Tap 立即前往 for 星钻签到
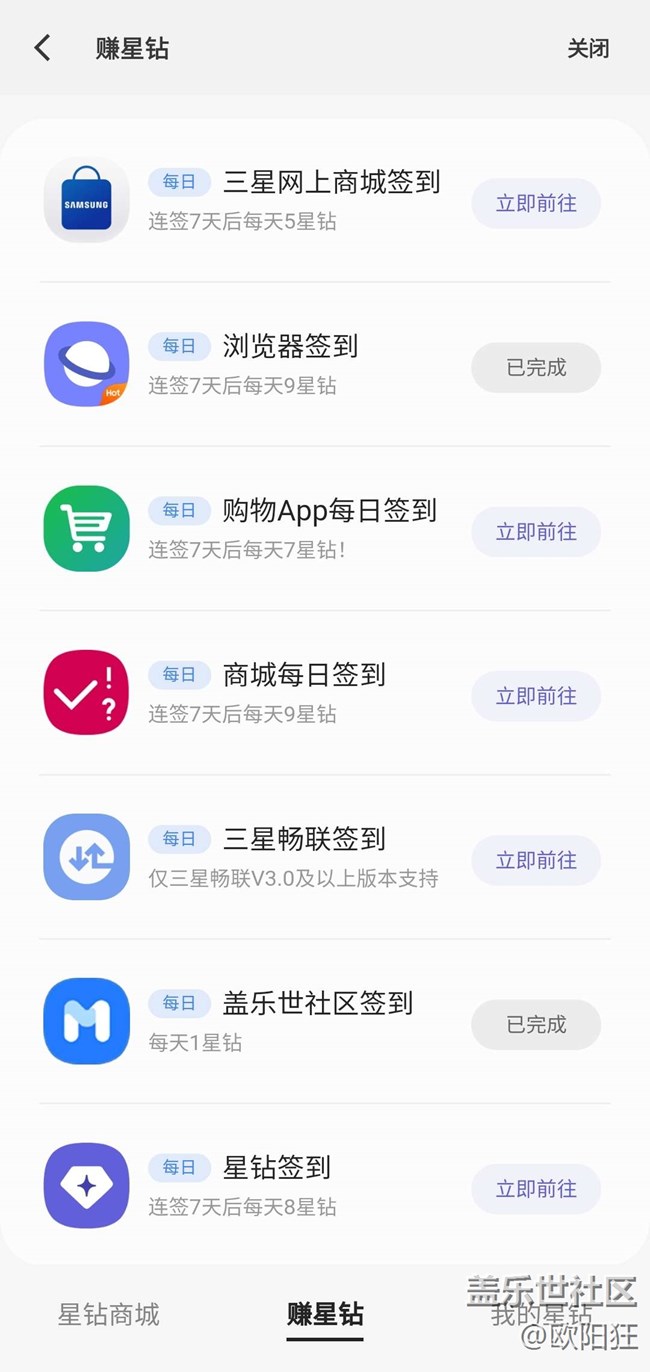This screenshot has height=1372, width=650. tap(536, 1189)
